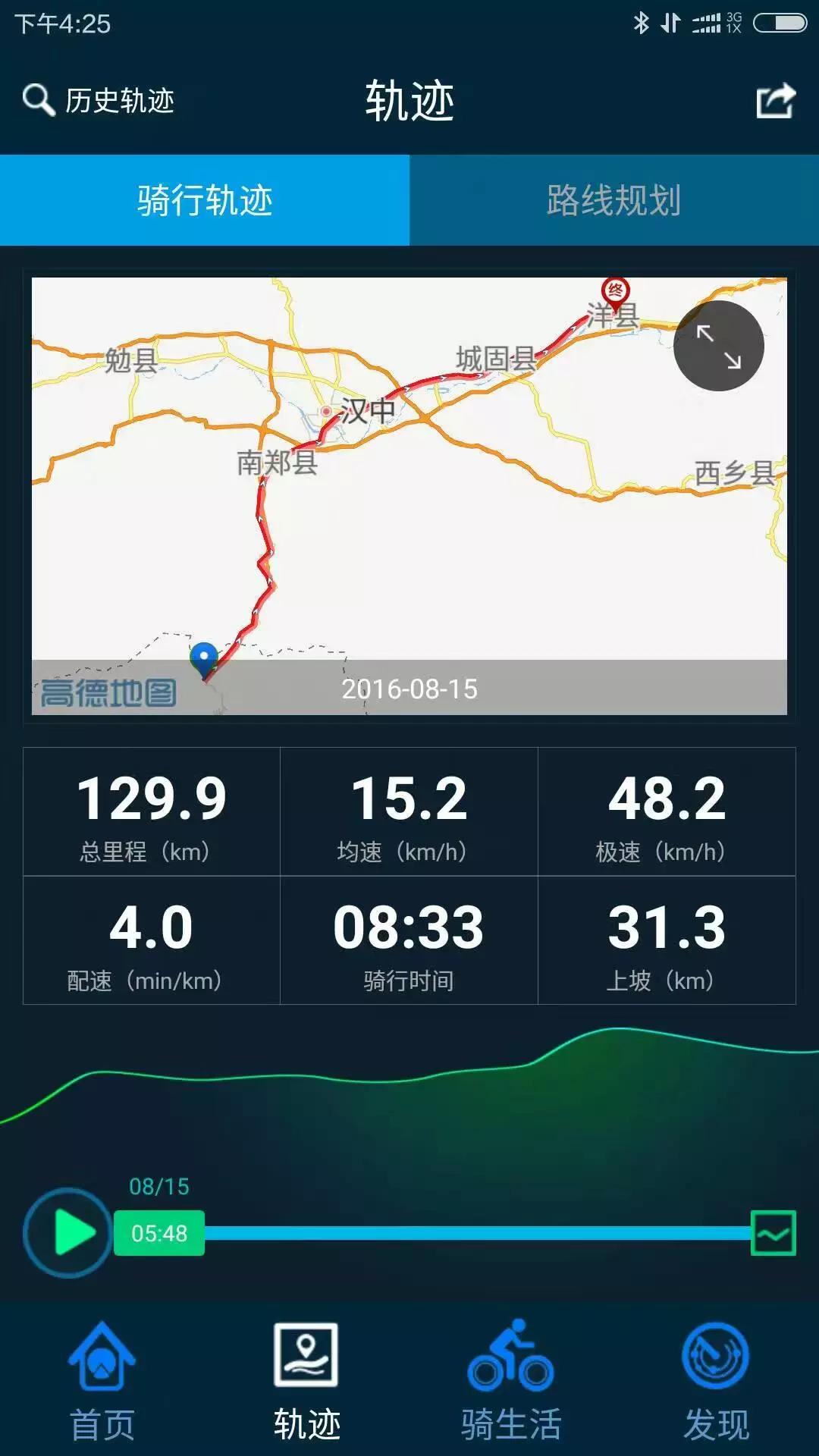Select the 骑行轨迹 tab

[x=205, y=200]
